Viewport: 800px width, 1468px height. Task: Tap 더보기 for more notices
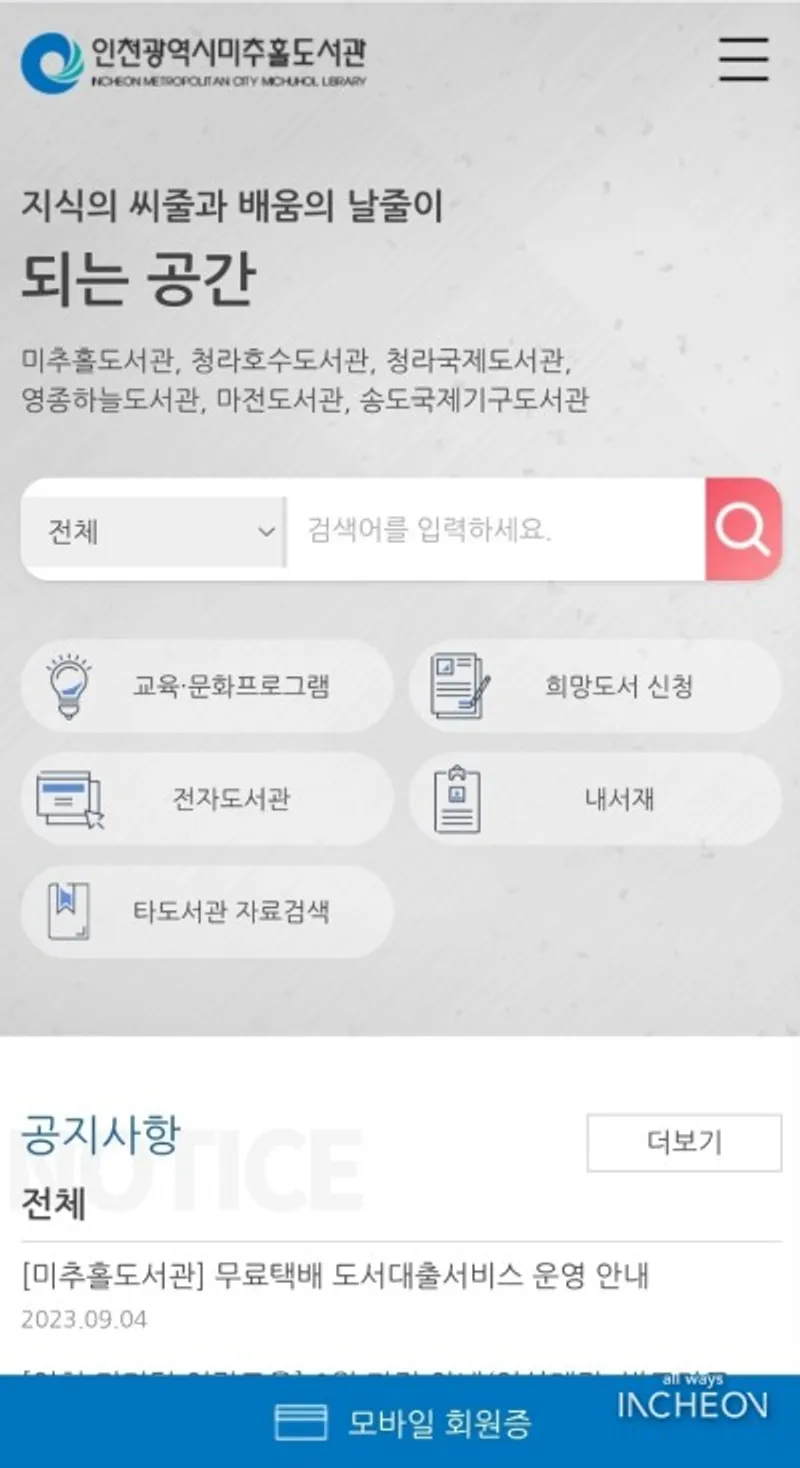[684, 1143]
